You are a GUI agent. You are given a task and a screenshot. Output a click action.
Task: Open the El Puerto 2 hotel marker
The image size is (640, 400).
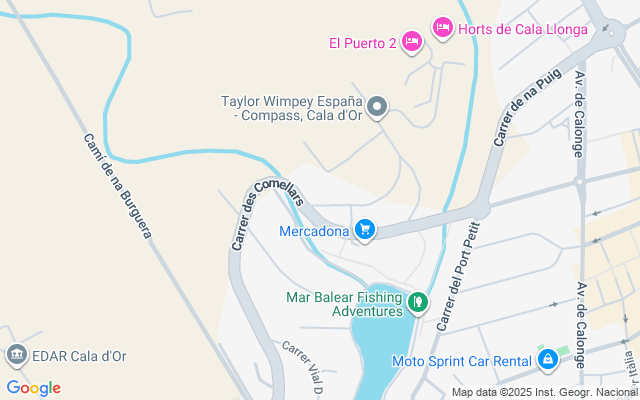(413, 41)
